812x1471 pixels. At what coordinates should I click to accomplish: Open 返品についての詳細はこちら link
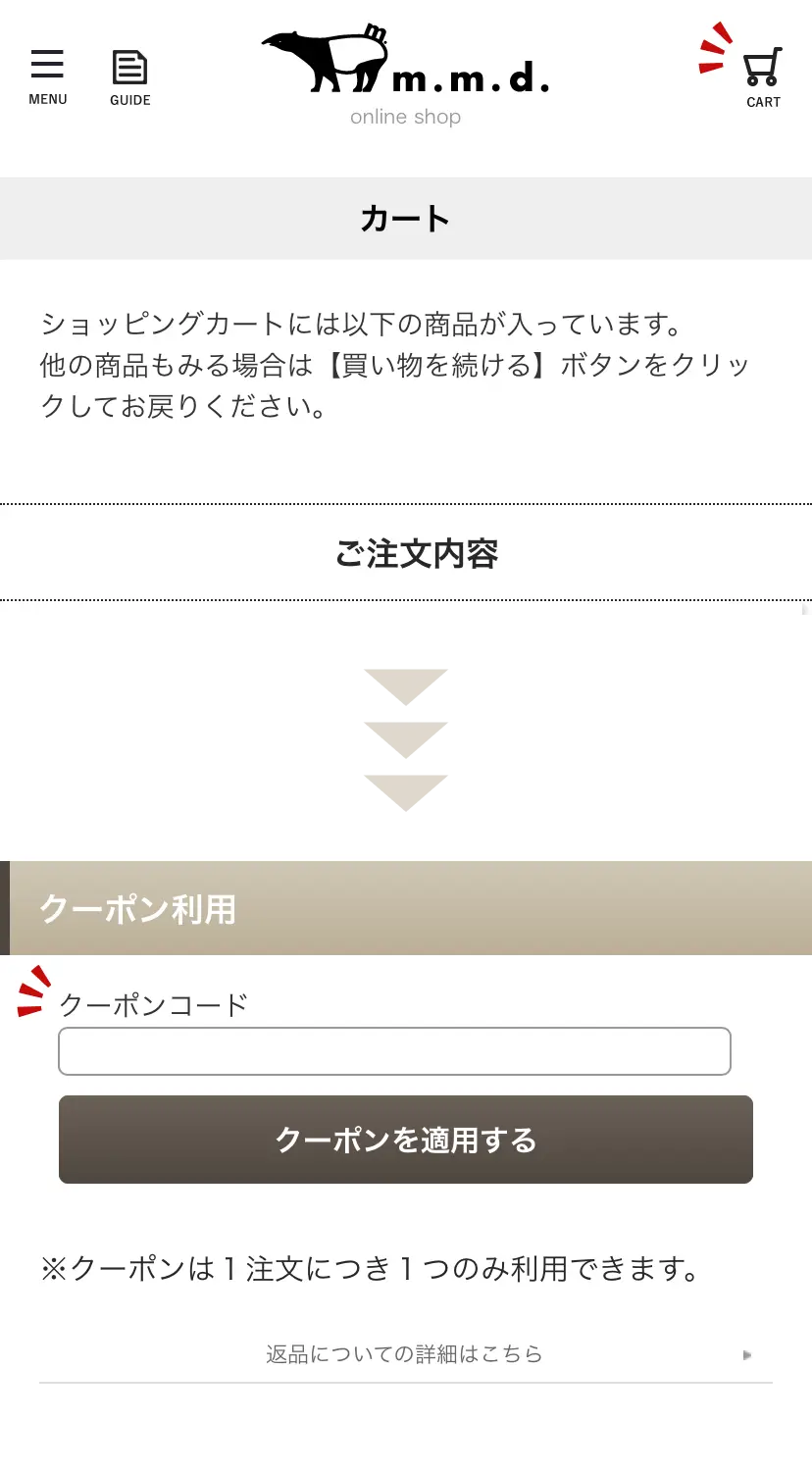coord(405,1354)
